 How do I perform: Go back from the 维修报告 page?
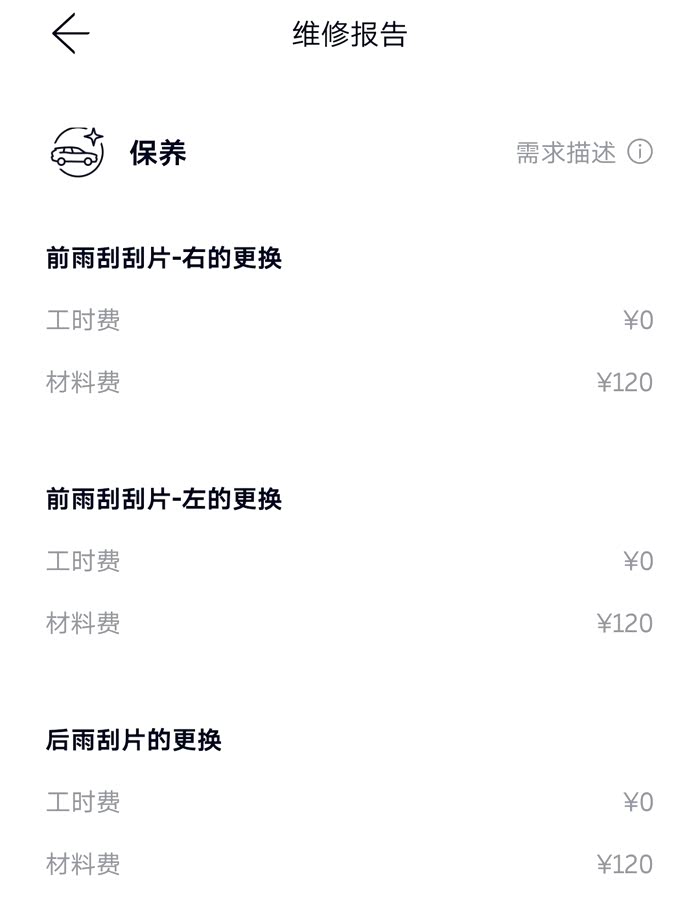(x=70, y=34)
